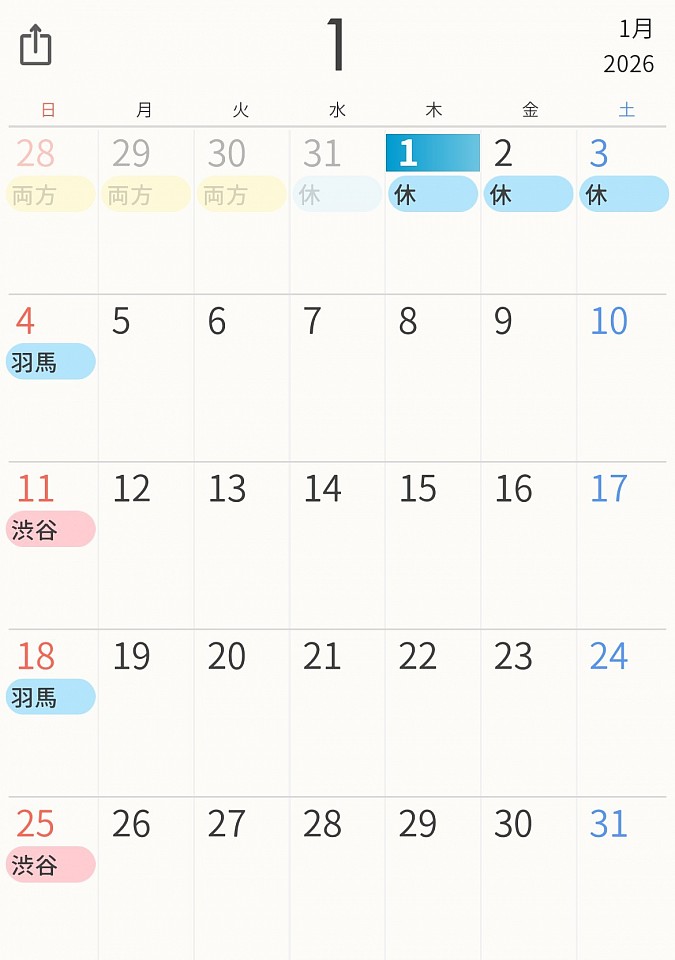This screenshot has height=960, width=675.
Task: Select the date January 15
Action: click(x=432, y=545)
